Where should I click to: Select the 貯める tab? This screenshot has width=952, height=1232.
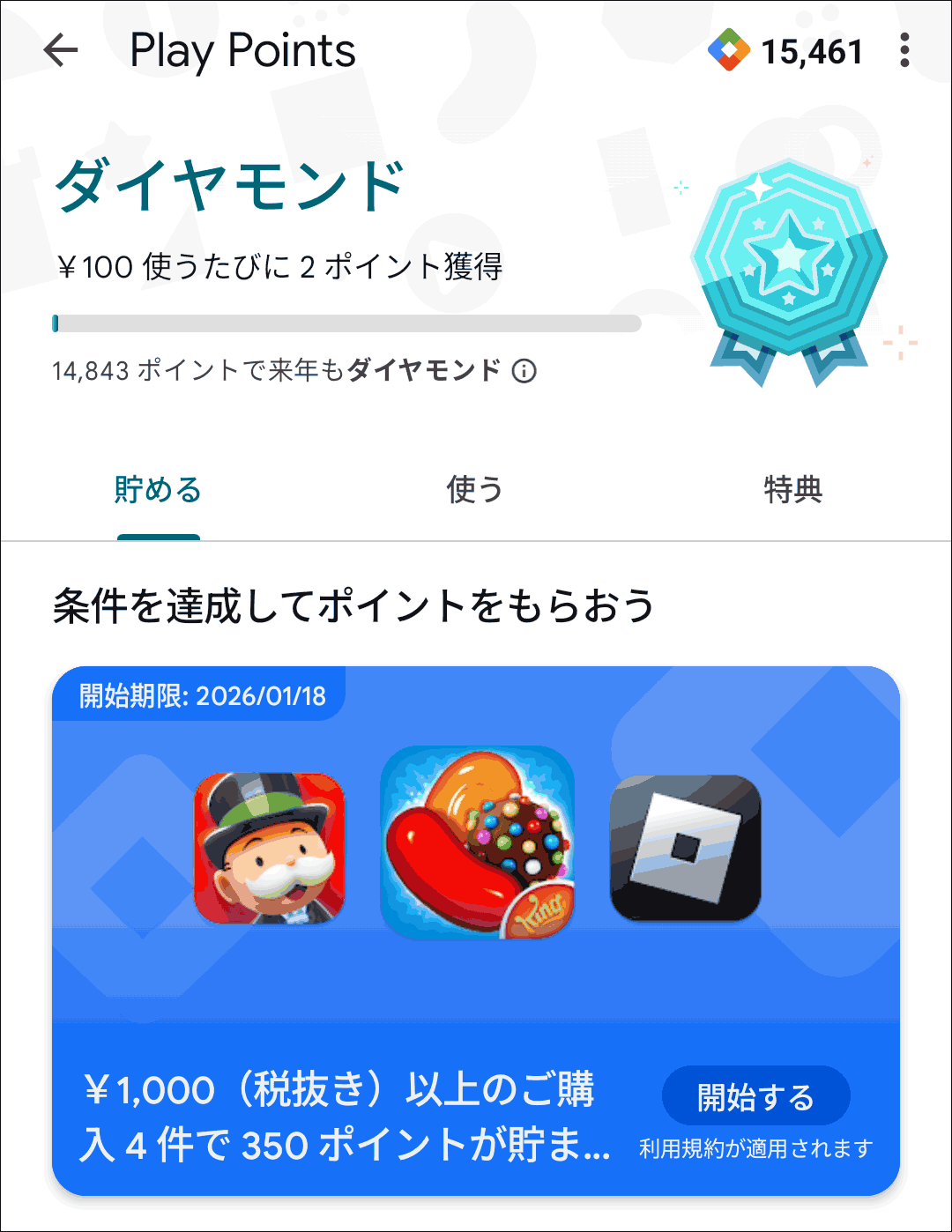click(159, 490)
